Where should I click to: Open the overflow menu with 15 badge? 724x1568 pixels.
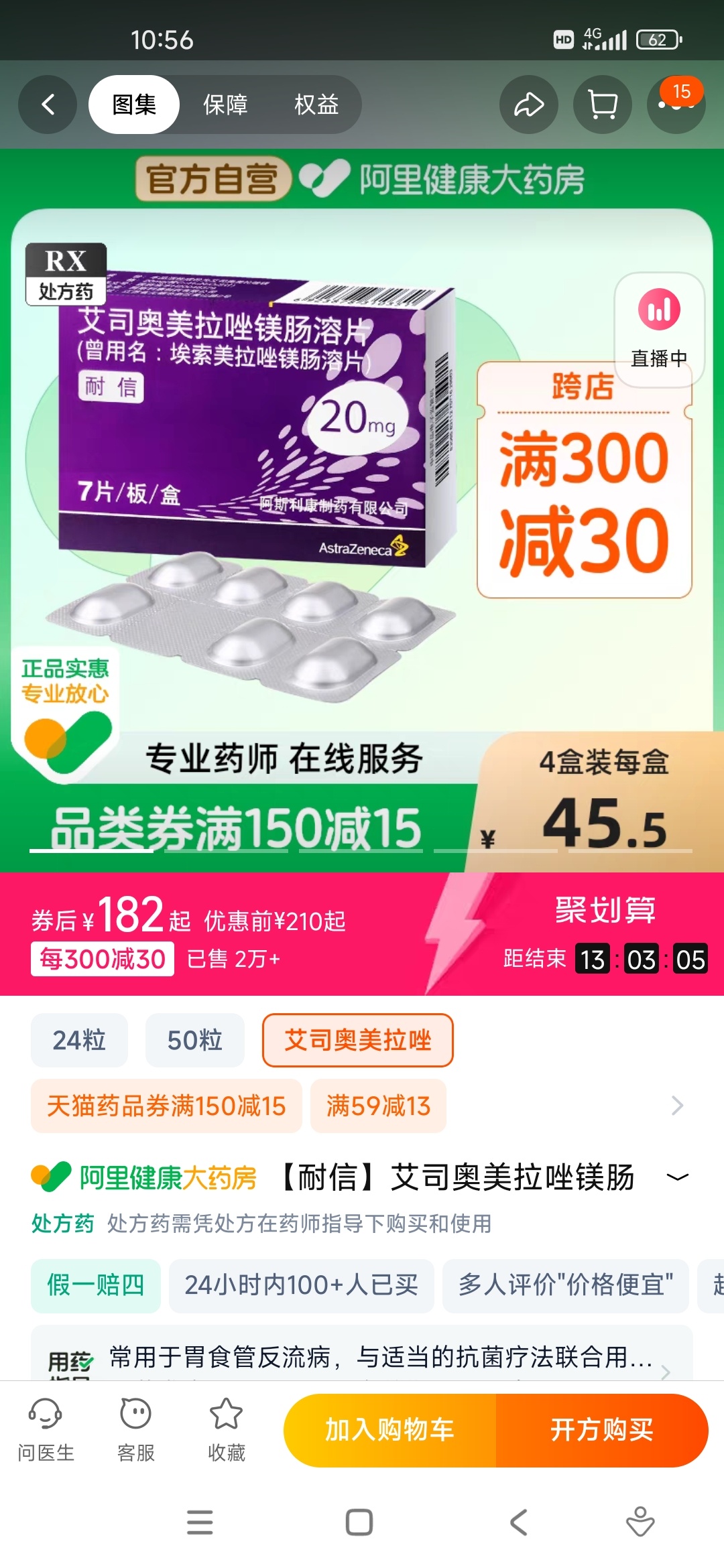coord(675,105)
